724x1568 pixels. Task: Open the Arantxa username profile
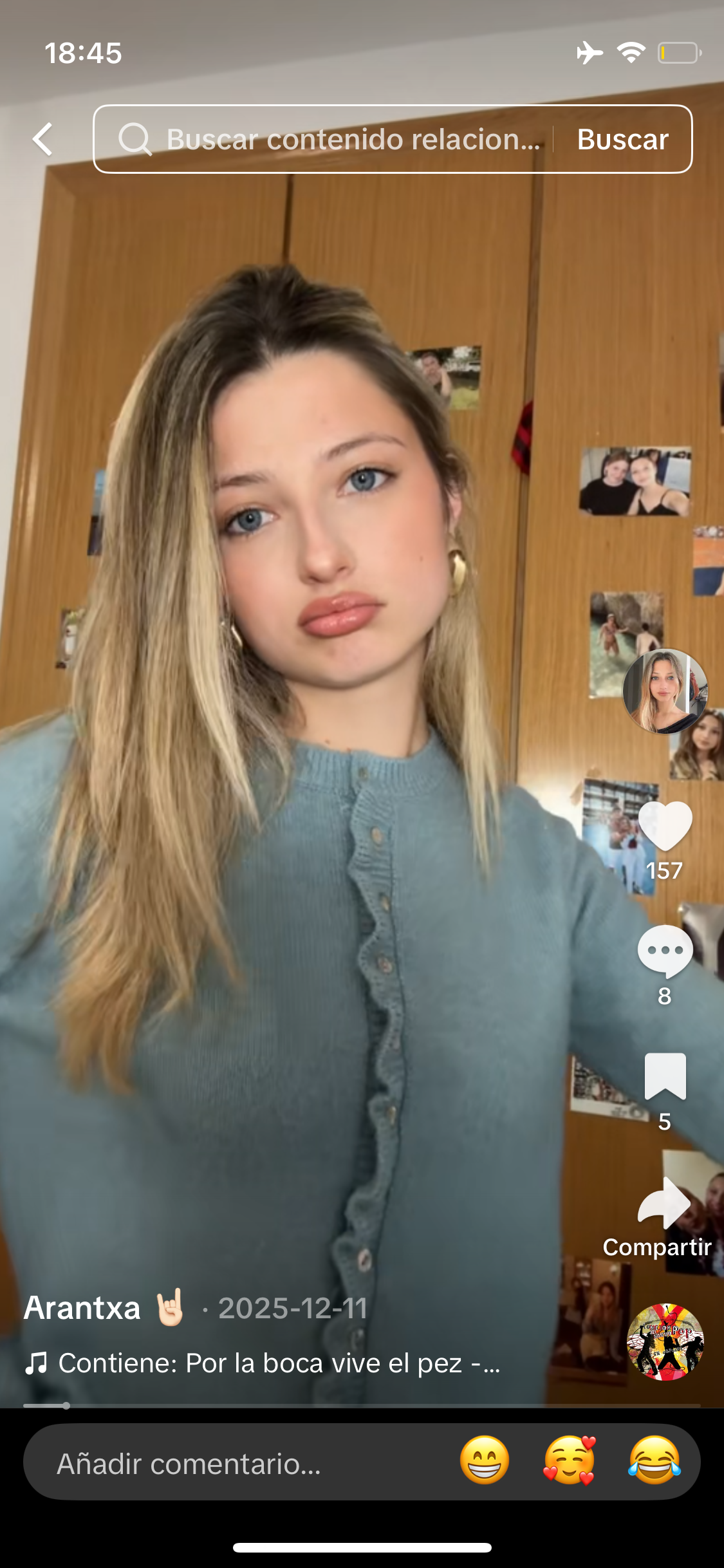82,1308
